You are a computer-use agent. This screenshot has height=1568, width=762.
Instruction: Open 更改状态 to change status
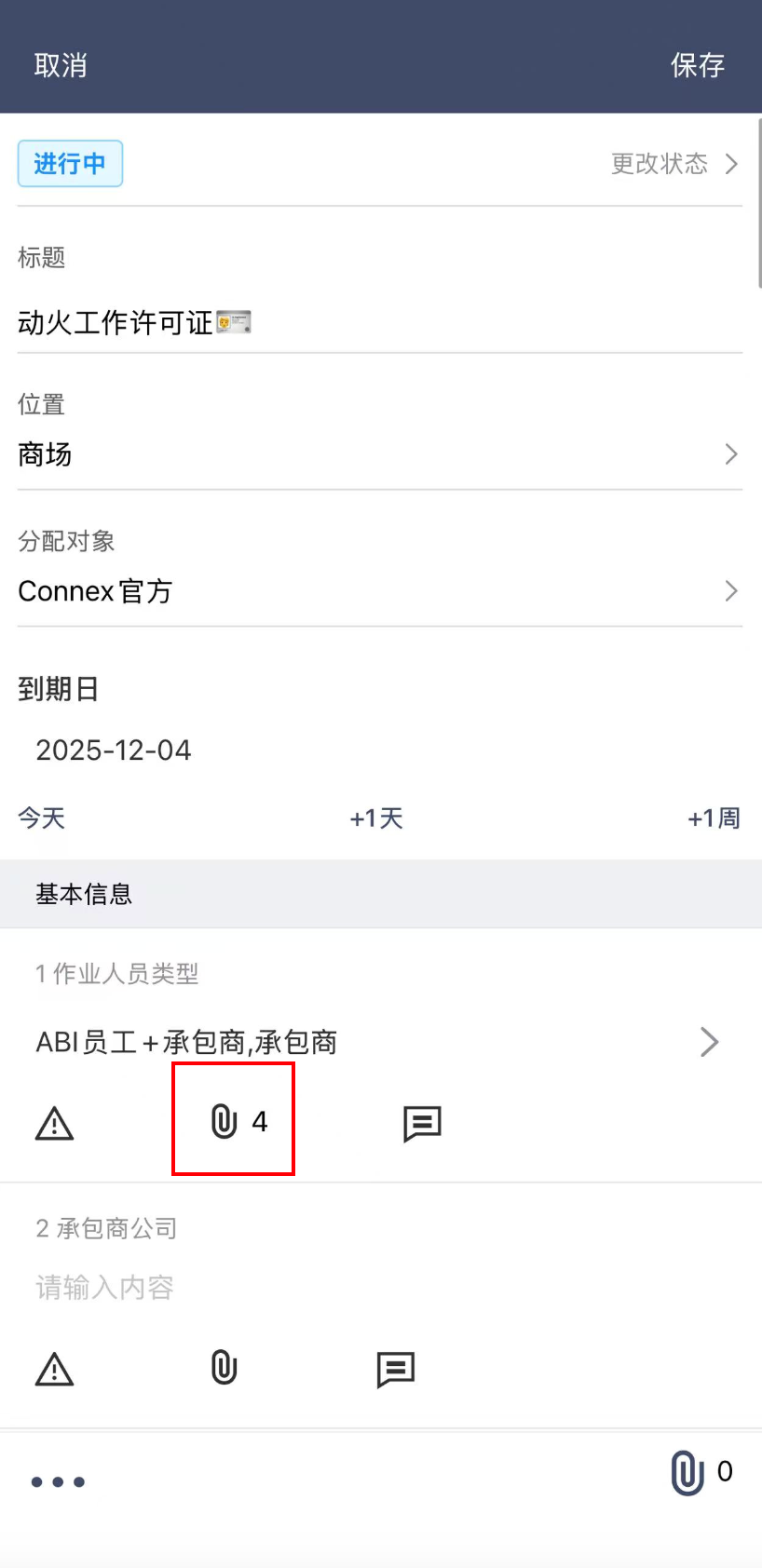tap(674, 164)
